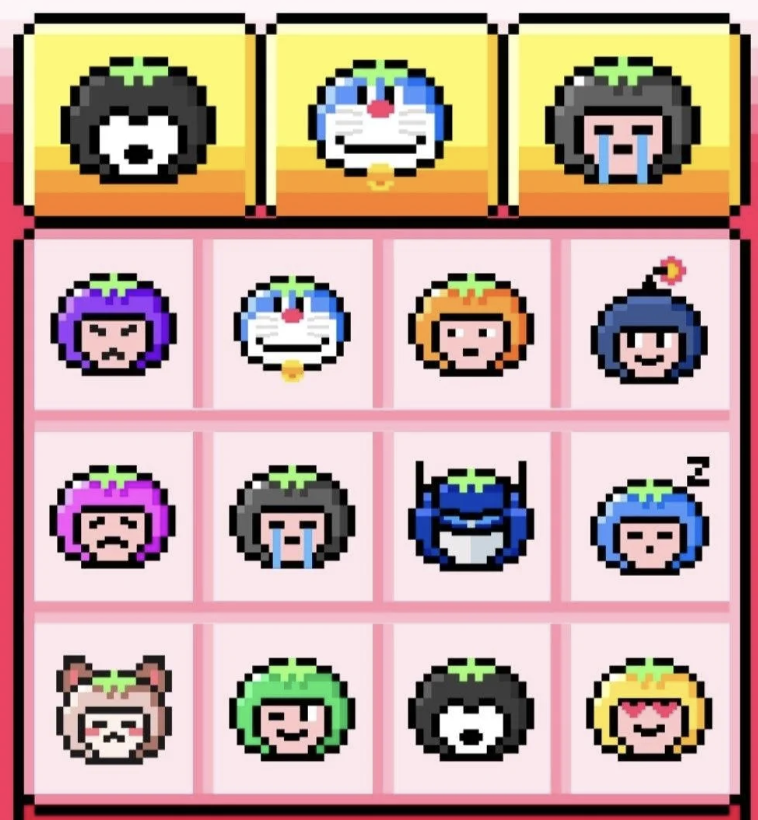This screenshot has width=758, height=820.
Task: Pick the blue horned robot mask tile
Action: 471,517
